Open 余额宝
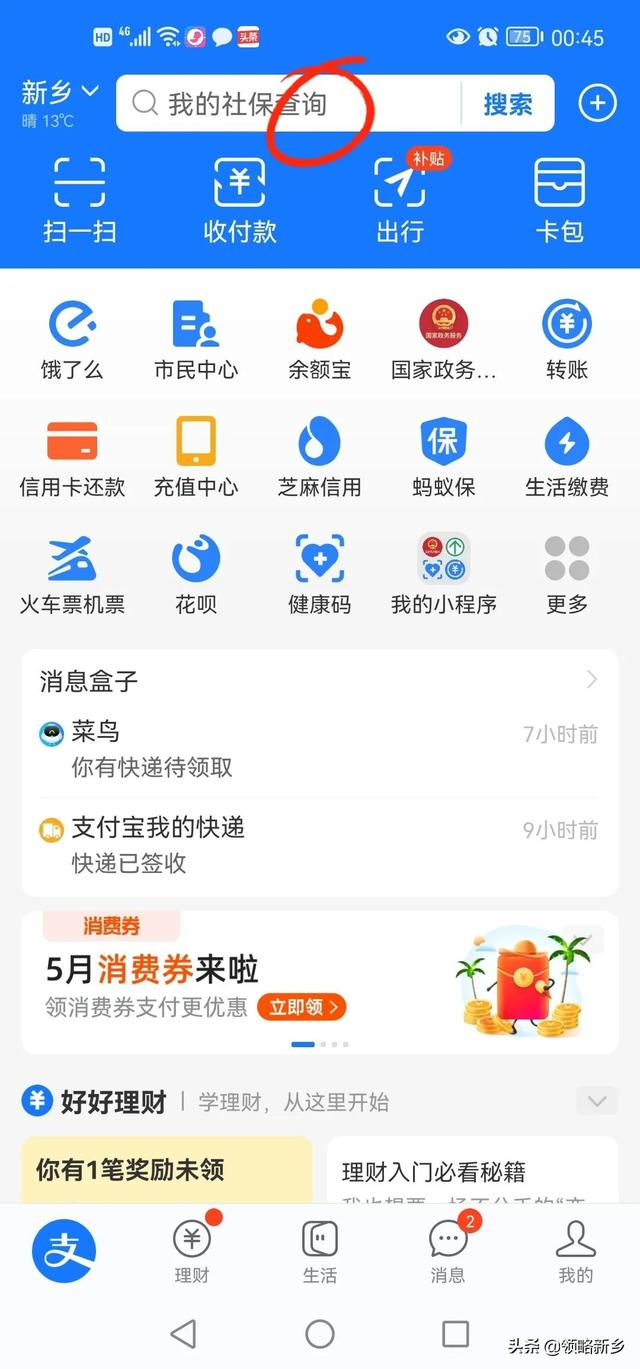640x1369 pixels. click(319, 340)
